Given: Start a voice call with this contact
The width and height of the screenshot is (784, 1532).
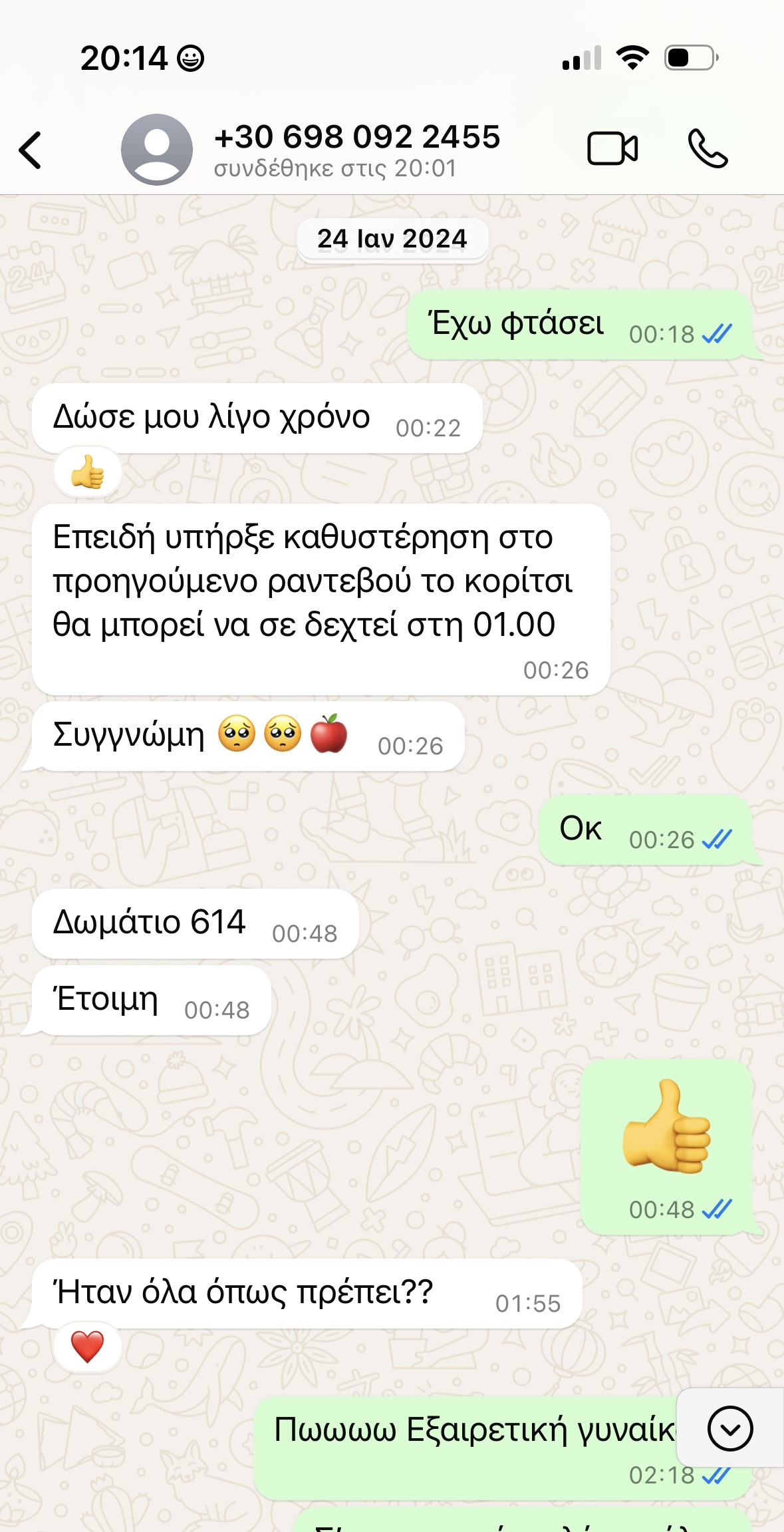Looking at the screenshot, I should (708, 148).
